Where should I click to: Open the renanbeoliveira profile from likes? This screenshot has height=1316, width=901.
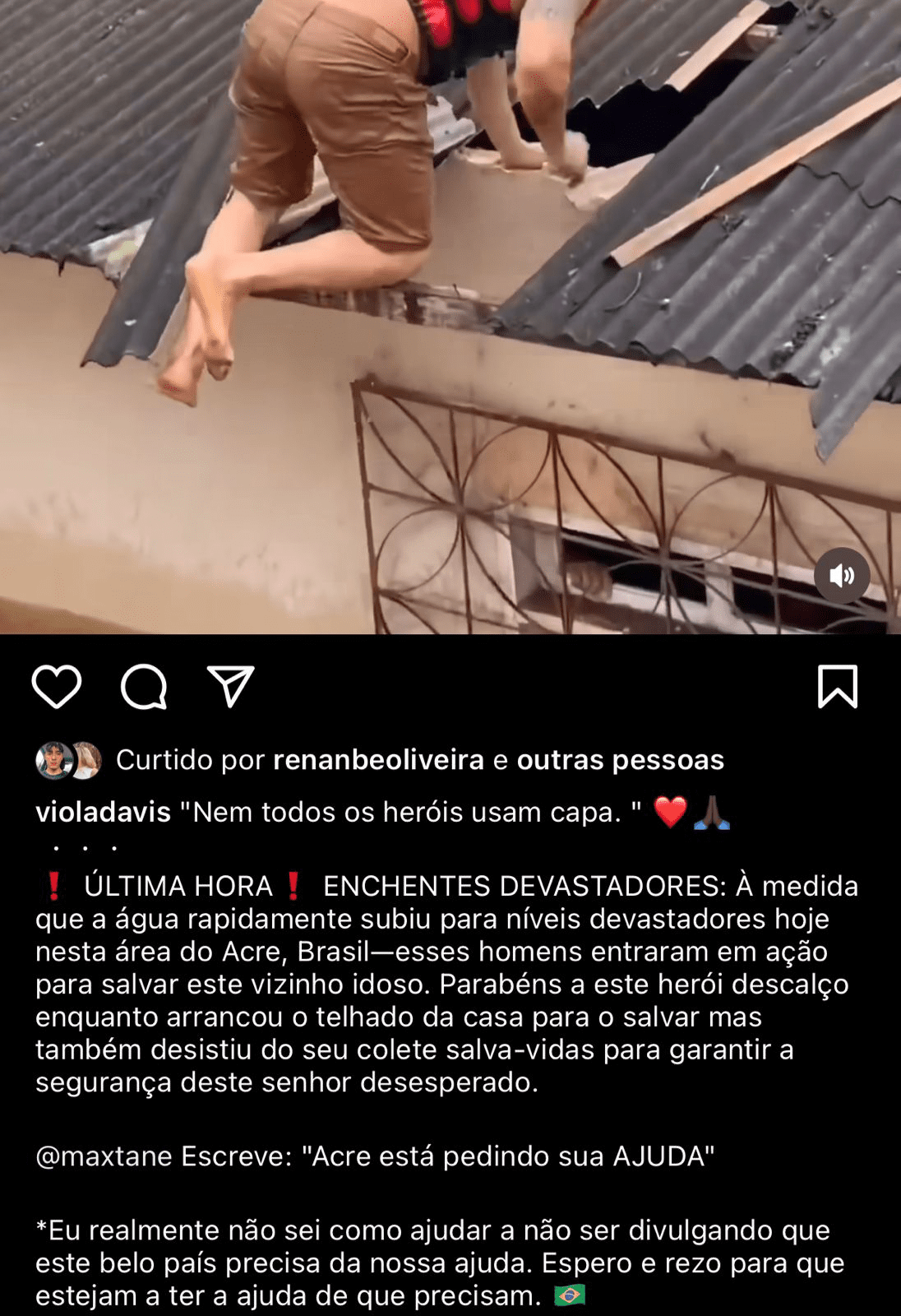[378, 760]
